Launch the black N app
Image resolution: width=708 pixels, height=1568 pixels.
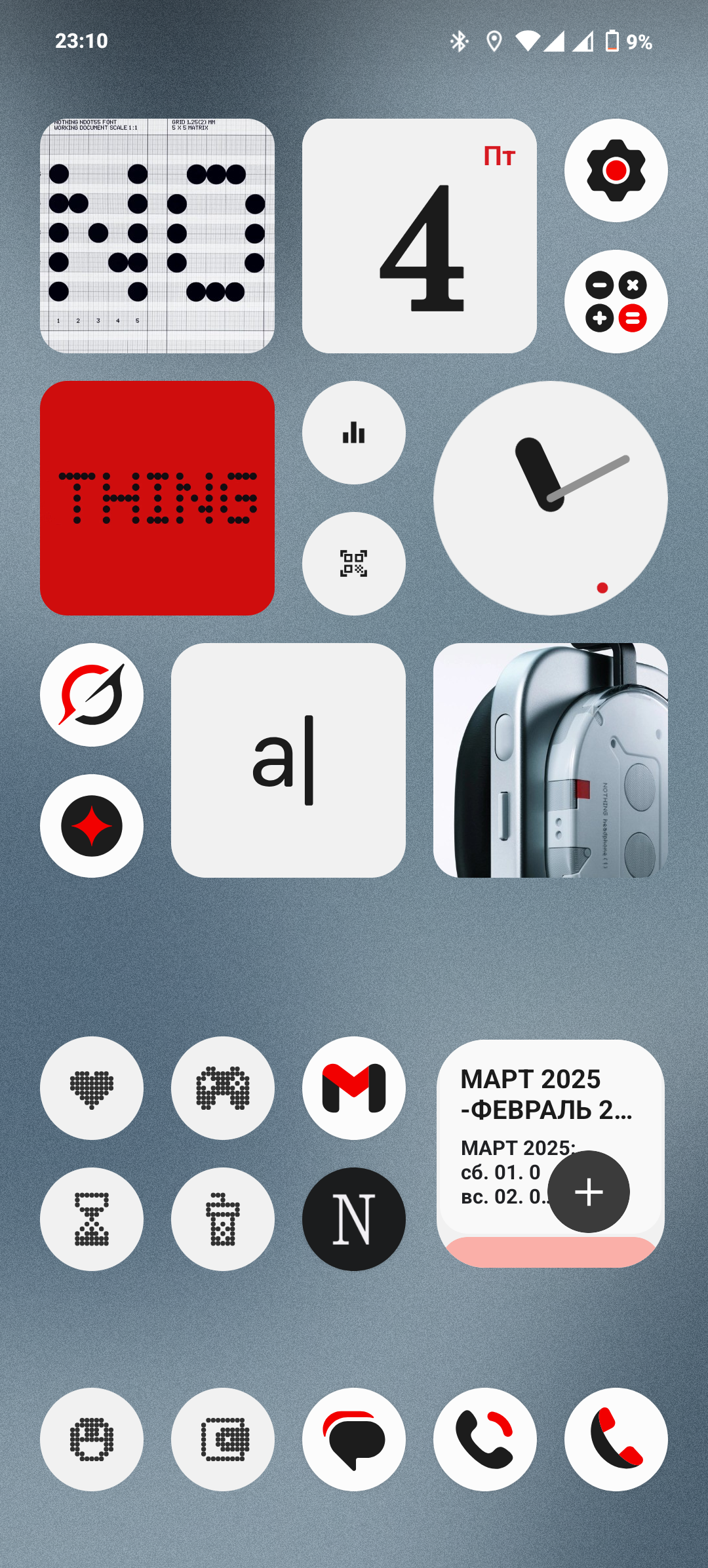(x=353, y=1219)
